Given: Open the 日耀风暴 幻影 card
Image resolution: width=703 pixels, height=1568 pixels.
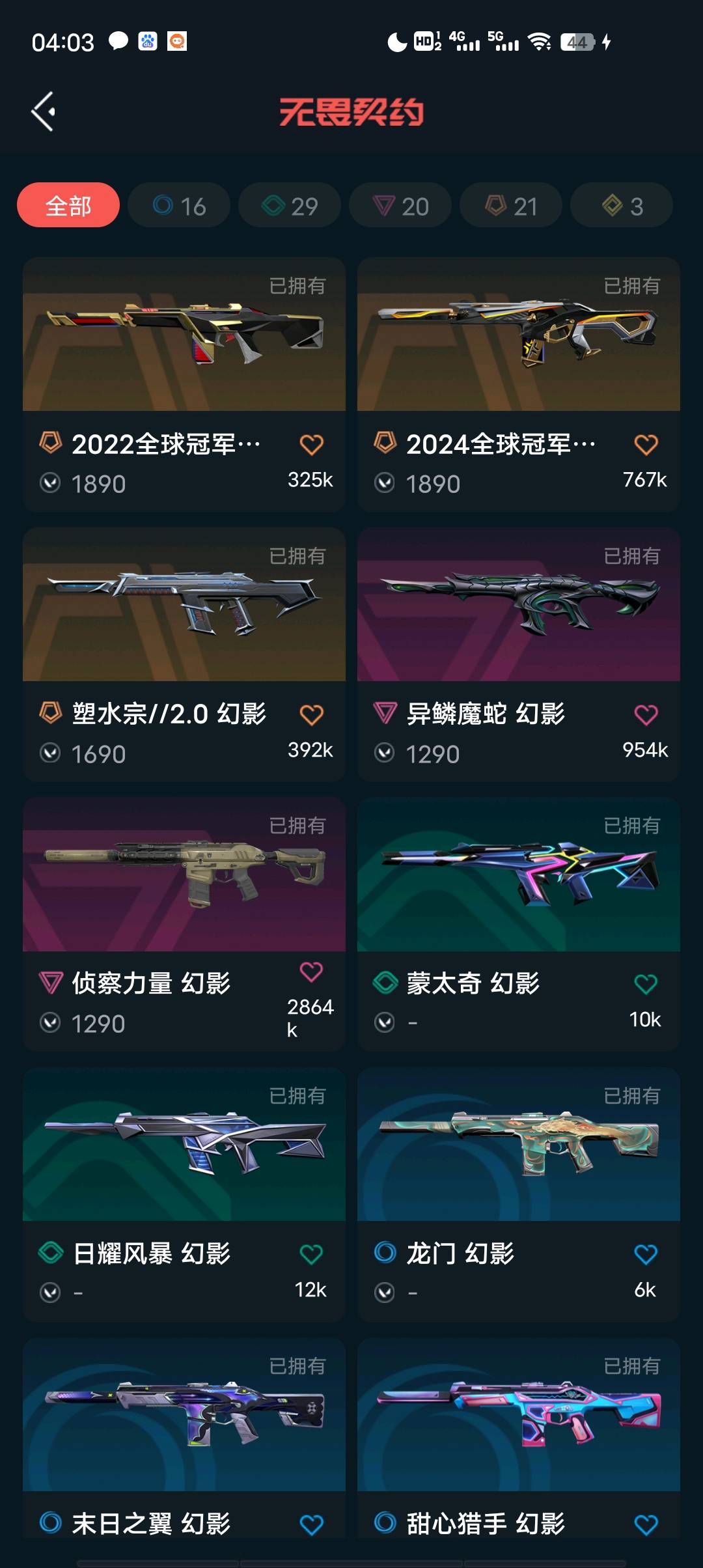Looking at the screenshot, I should pos(184,1194).
